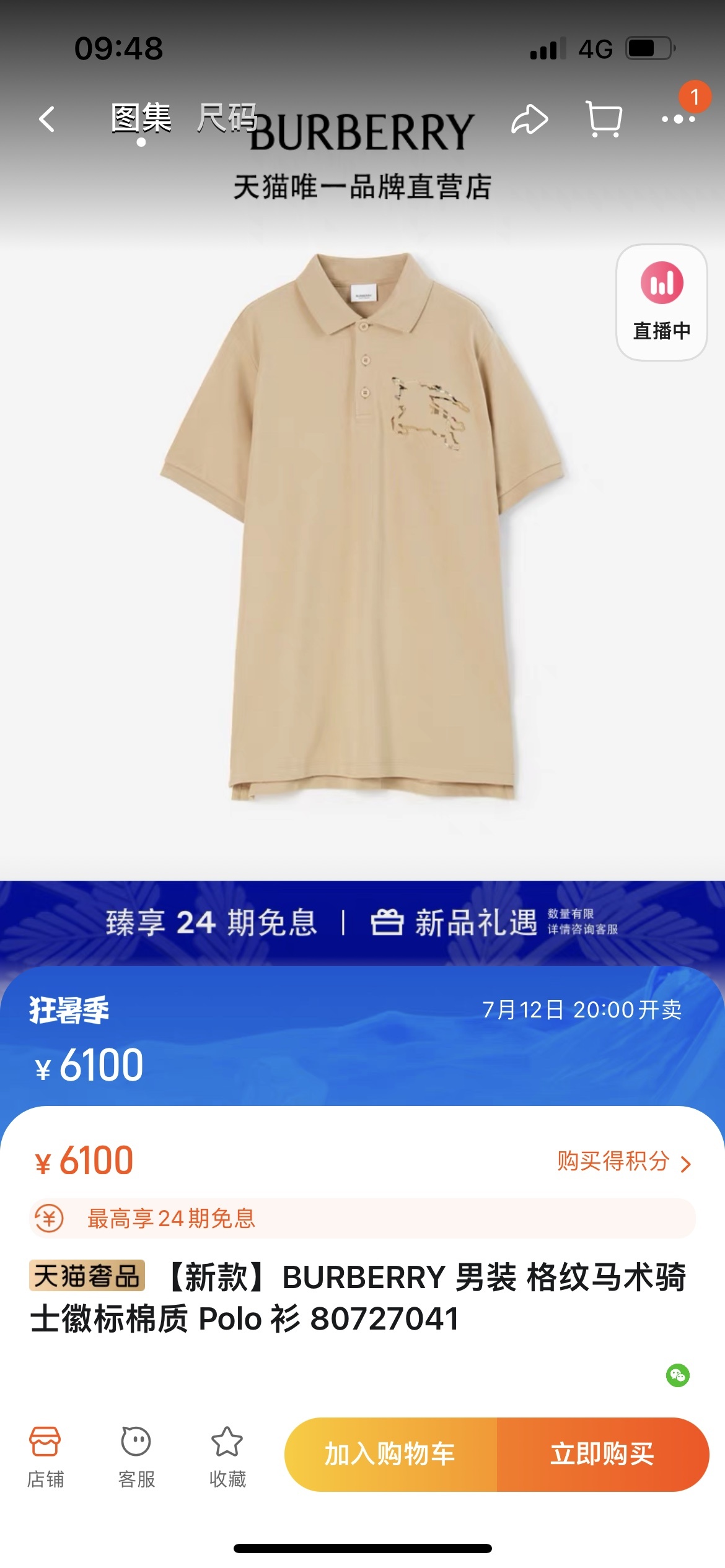The width and height of the screenshot is (725, 1568).
Task: Share this Burberry polo listing
Action: click(x=529, y=120)
